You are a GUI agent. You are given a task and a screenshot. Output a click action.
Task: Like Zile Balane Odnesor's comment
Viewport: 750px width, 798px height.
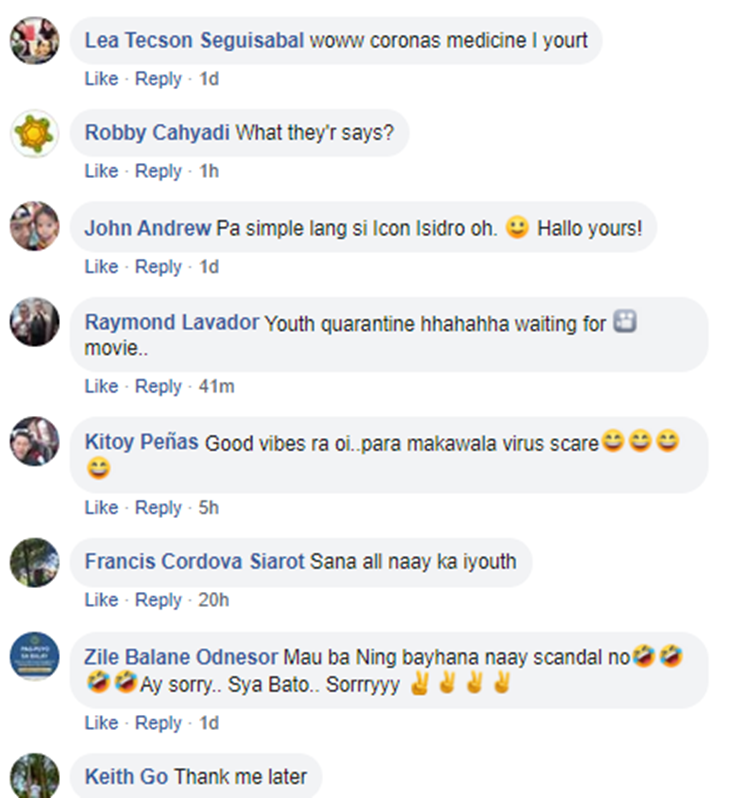coord(101,722)
